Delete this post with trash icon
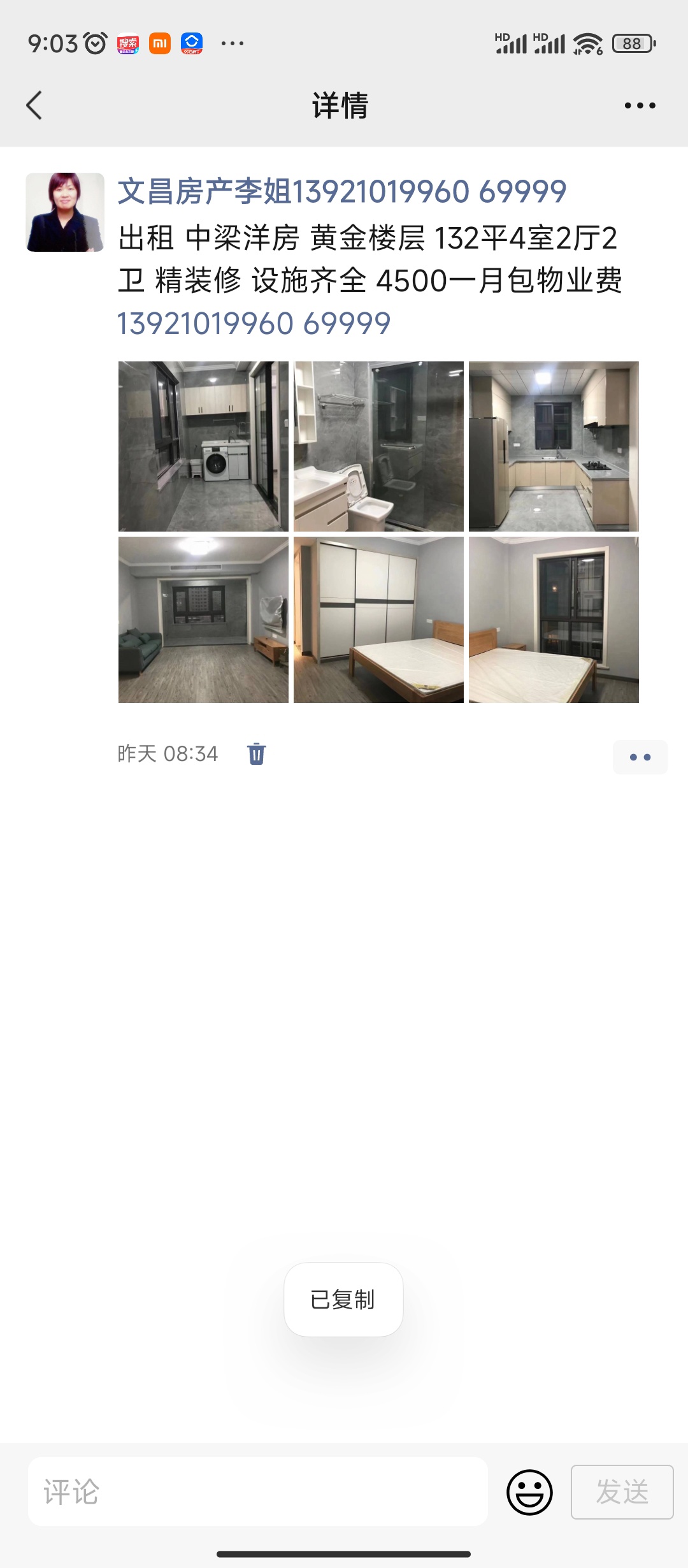688x1568 pixels. coord(256,754)
